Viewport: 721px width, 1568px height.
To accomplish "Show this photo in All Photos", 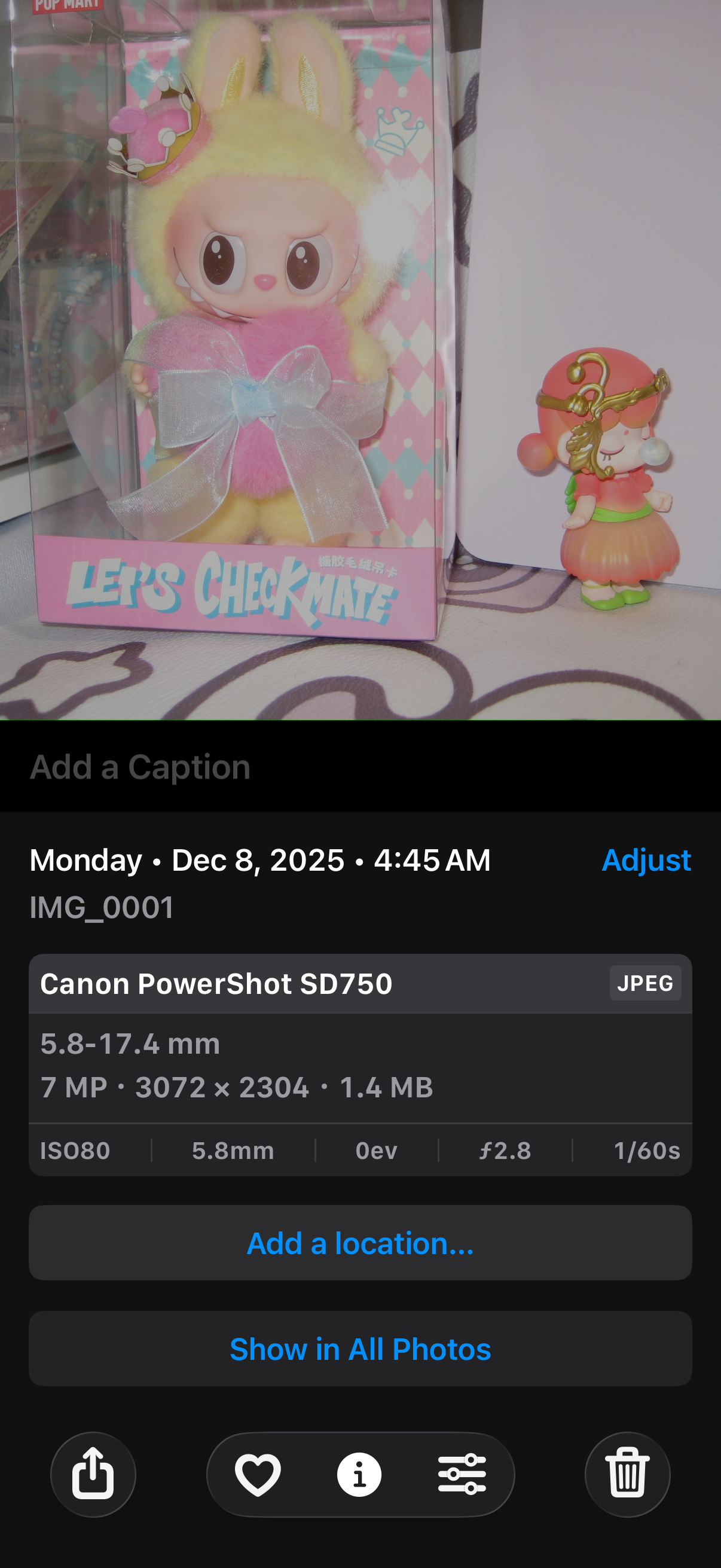I will [x=360, y=1349].
